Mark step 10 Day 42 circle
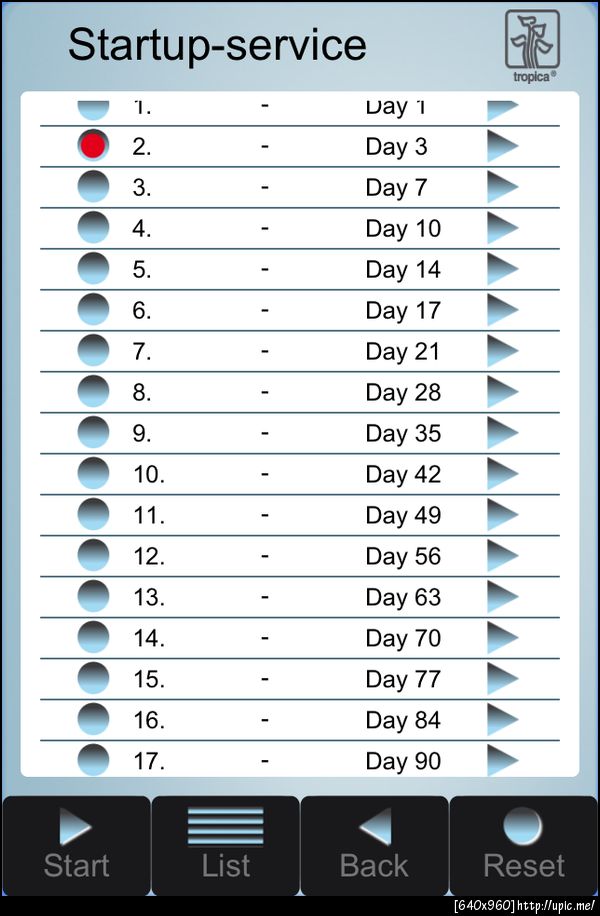The image size is (600, 916). tap(93, 474)
